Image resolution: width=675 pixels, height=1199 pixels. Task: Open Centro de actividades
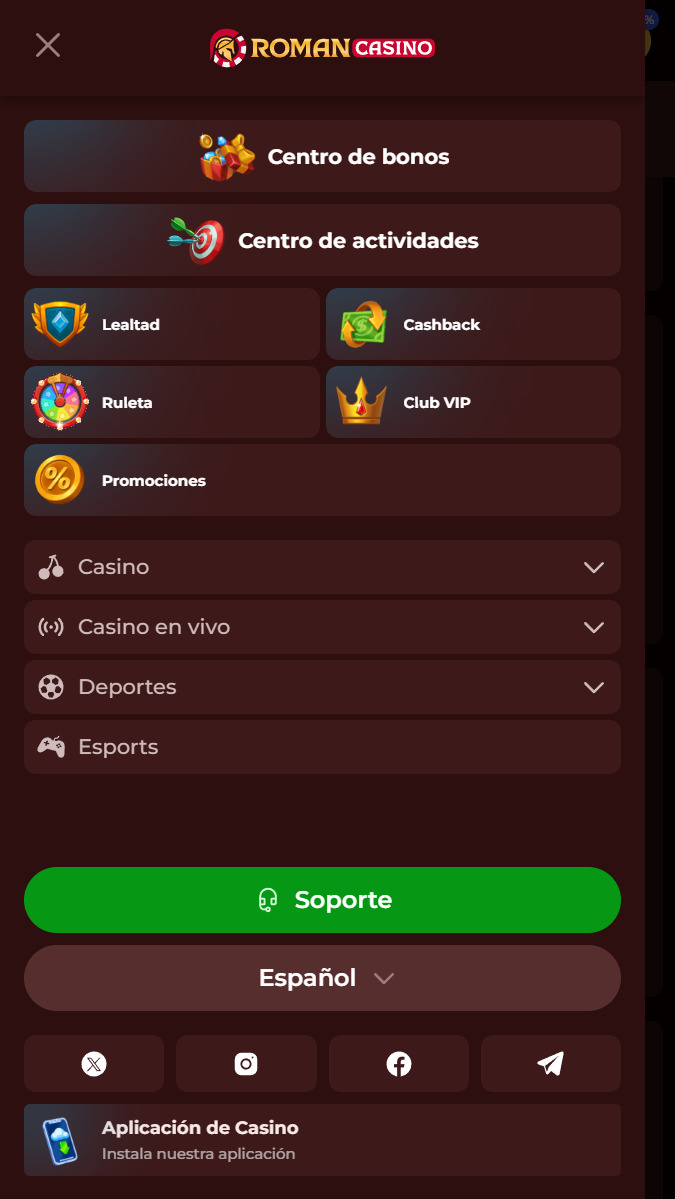click(322, 240)
